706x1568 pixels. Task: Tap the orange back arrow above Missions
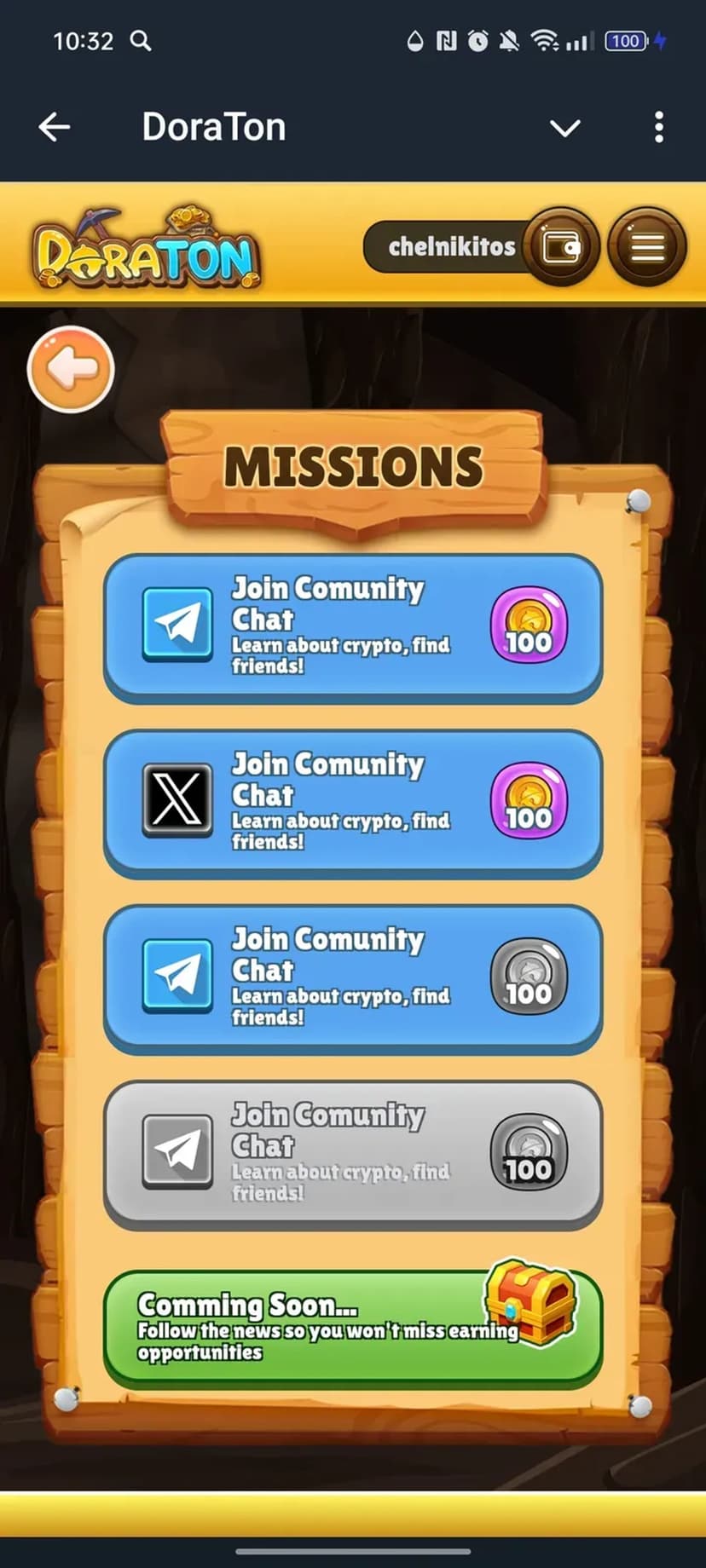[x=71, y=370]
